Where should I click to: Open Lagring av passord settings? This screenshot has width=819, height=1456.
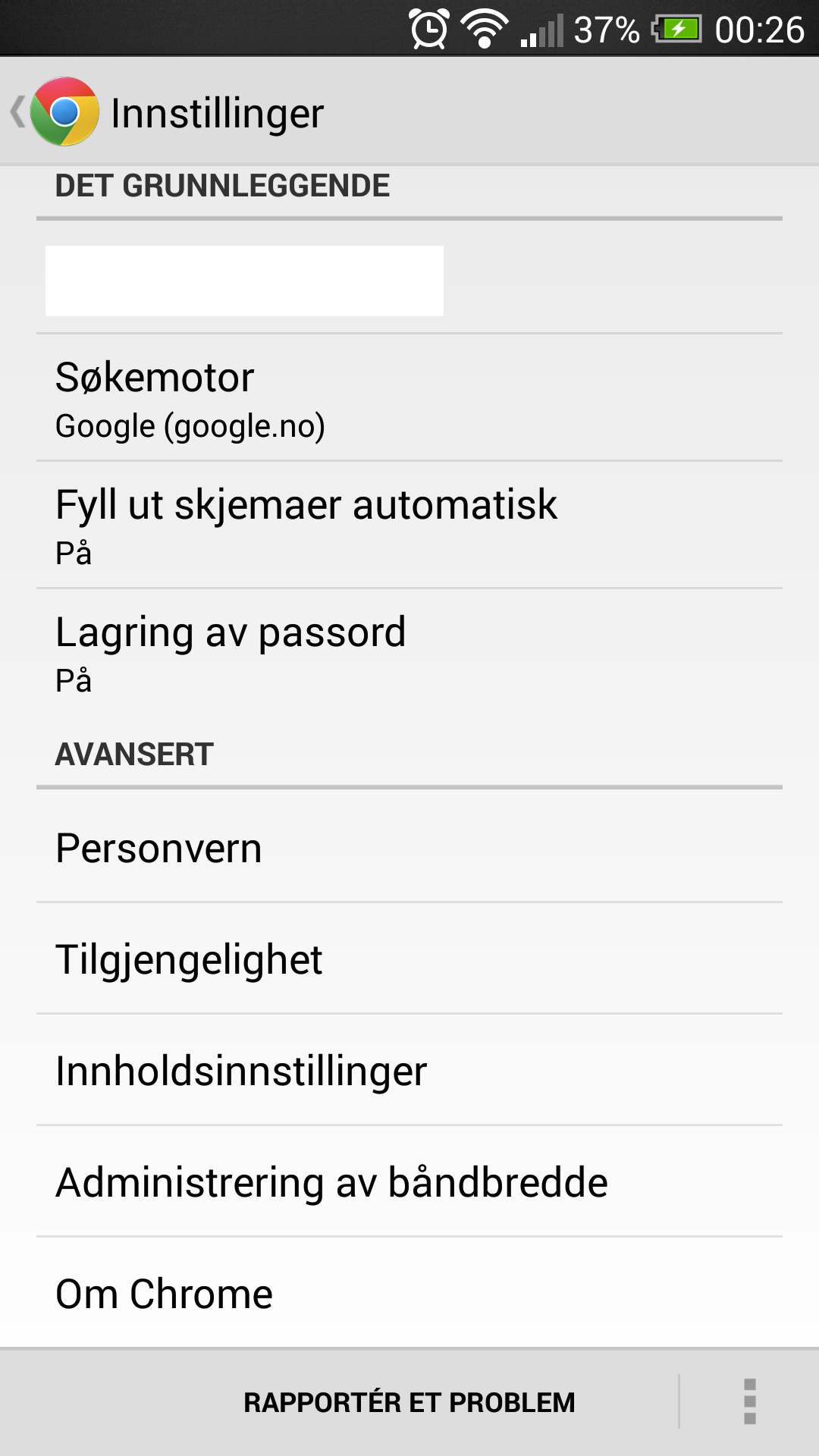tap(409, 652)
